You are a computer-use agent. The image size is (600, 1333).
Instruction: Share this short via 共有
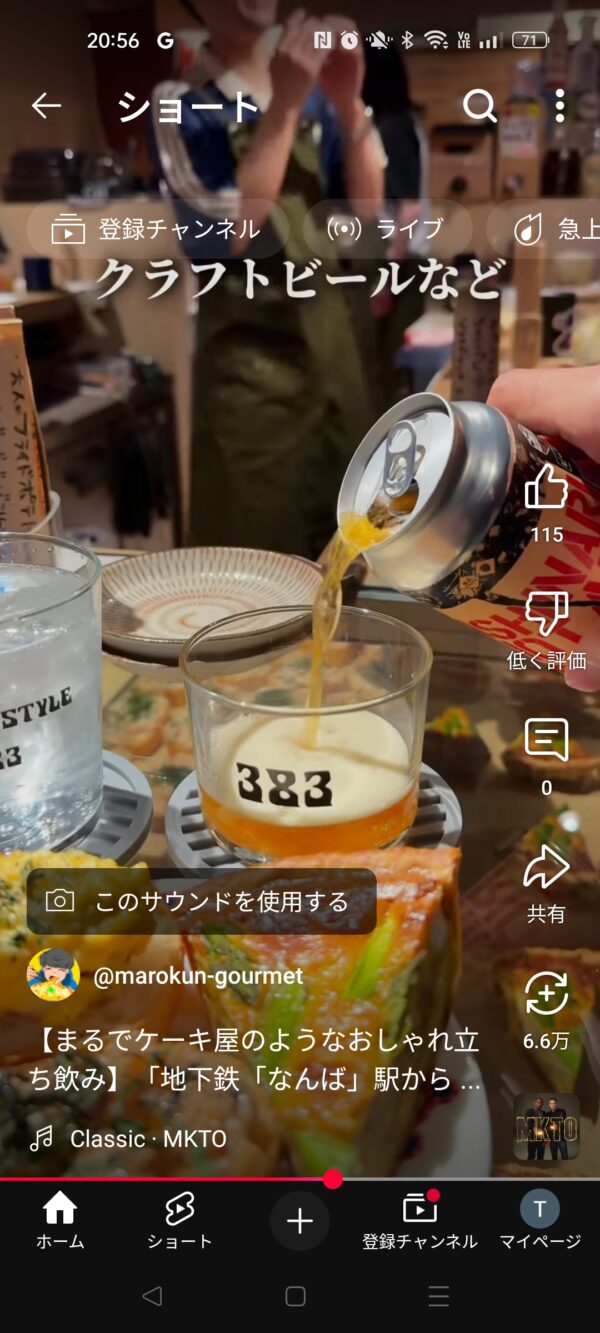(546, 868)
